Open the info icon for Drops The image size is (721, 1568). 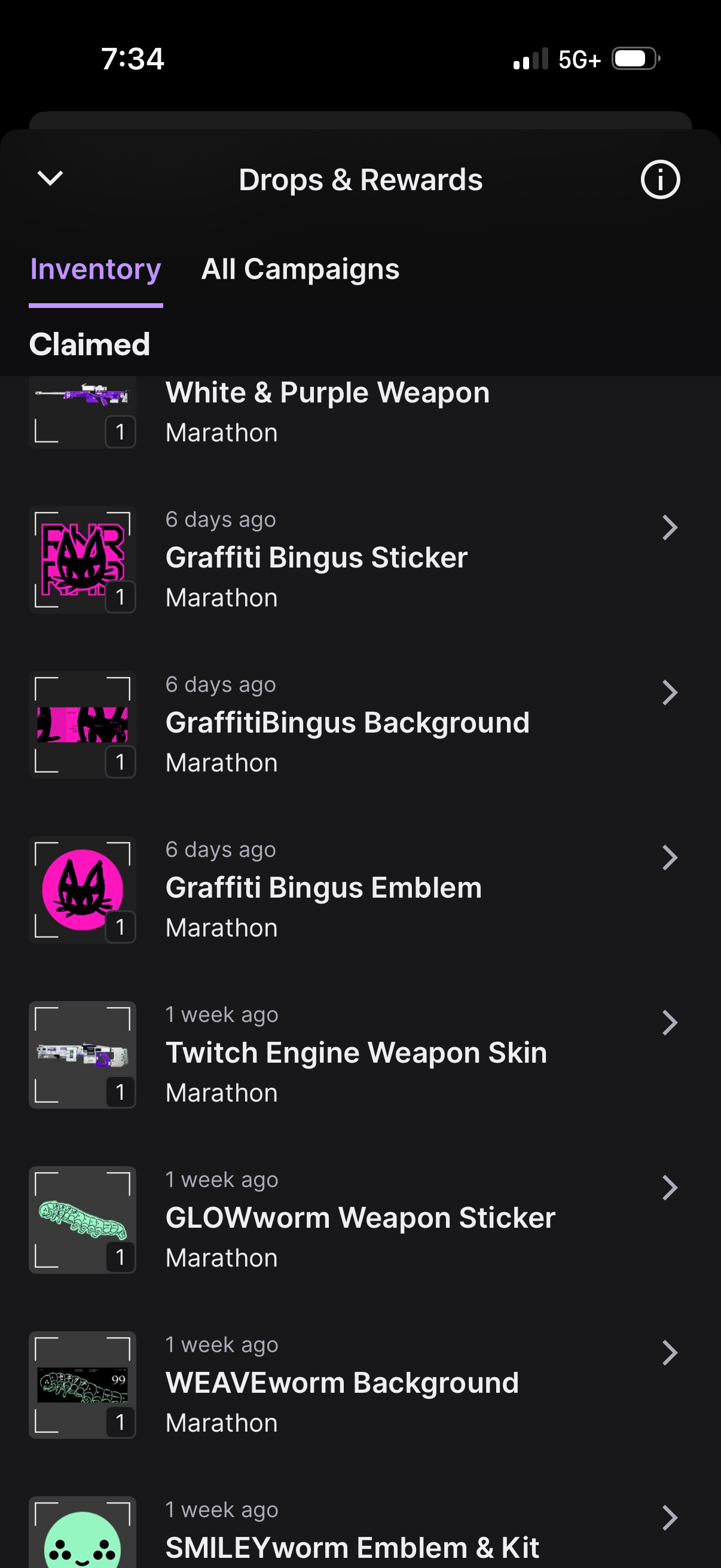click(659, 179)
